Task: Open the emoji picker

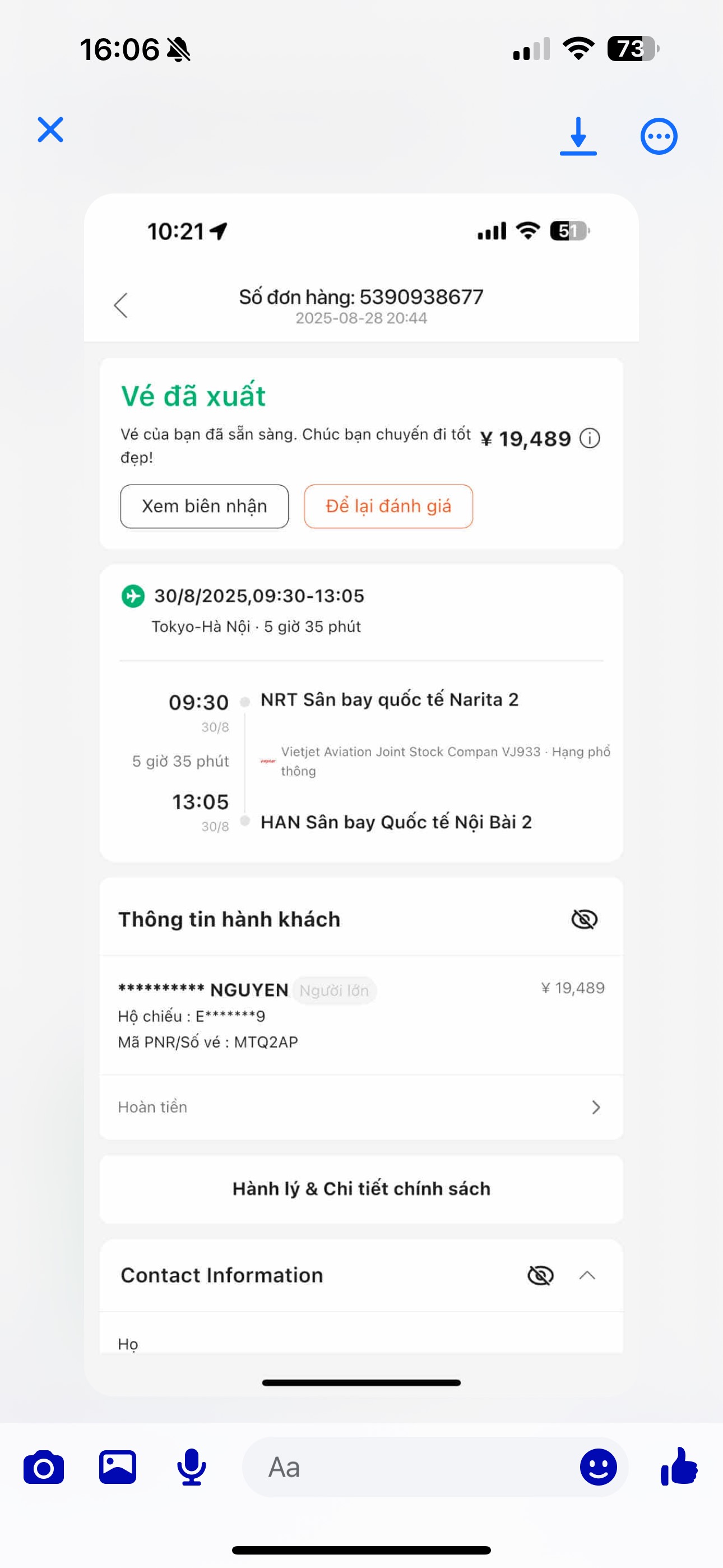Action: (x=598, y=1467)
